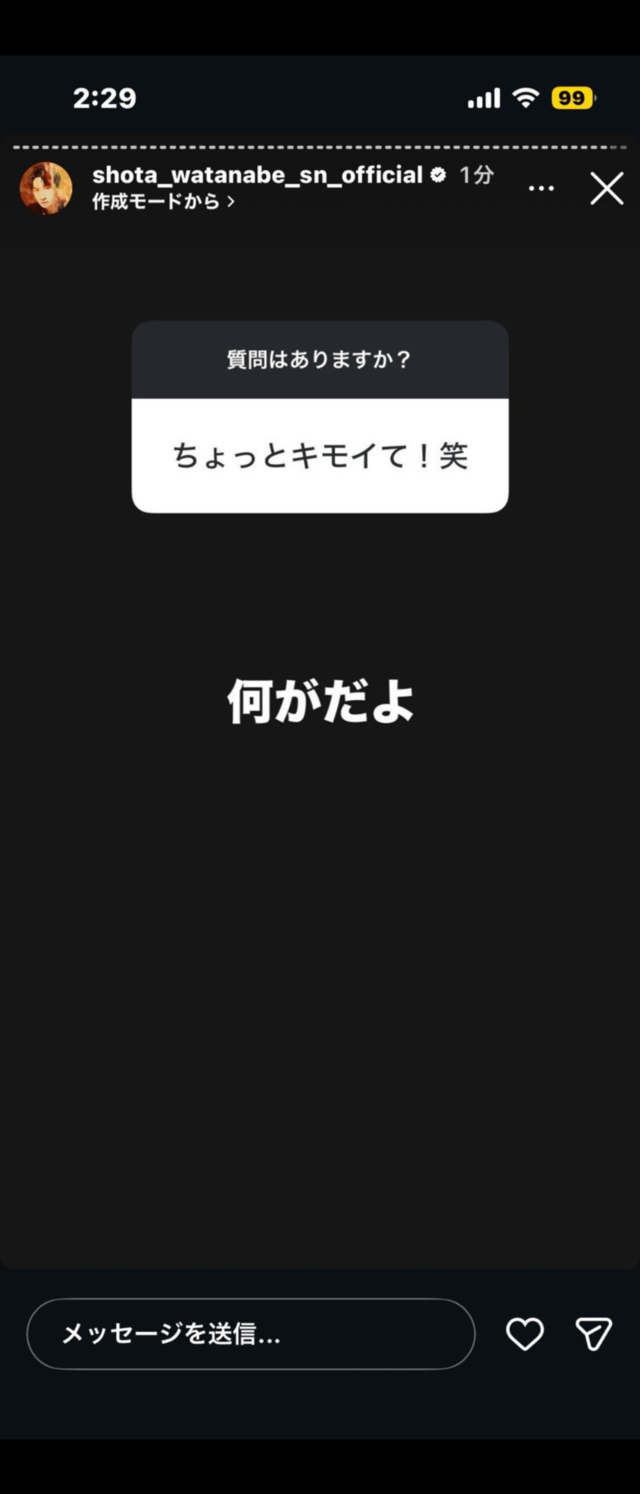Open the 作成モードから link
640x1494 pixels.
[164, 202]
